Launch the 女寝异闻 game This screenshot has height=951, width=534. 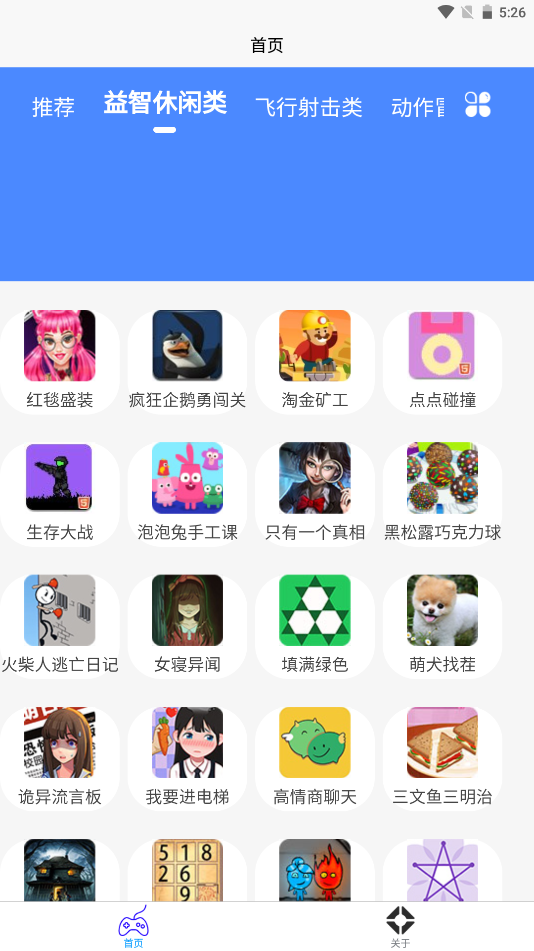tap(188, 626)
